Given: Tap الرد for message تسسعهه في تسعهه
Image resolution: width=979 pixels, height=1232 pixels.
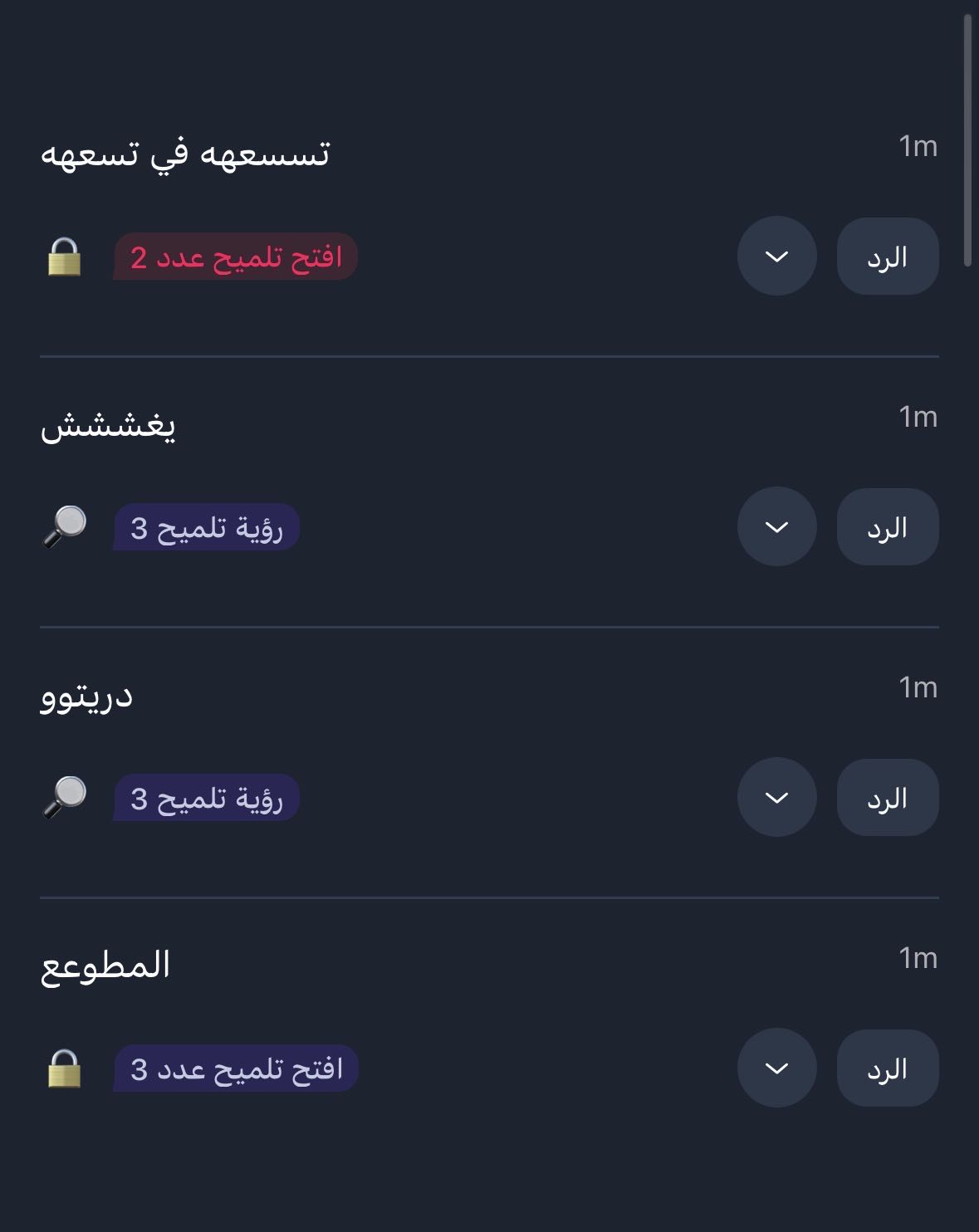Looking at the screenshot, I should coord(887,257).
